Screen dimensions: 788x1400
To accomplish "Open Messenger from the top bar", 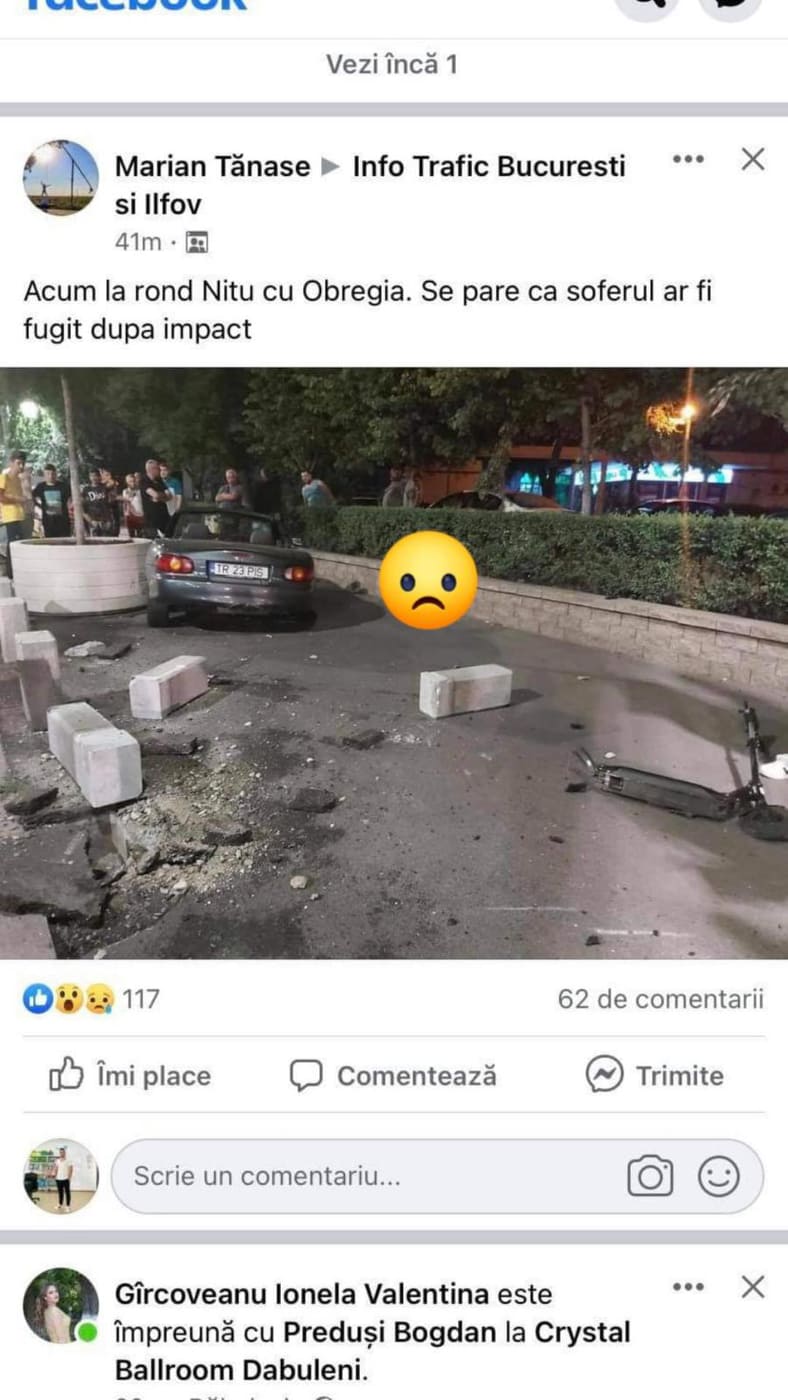I will tap(730, 8).
